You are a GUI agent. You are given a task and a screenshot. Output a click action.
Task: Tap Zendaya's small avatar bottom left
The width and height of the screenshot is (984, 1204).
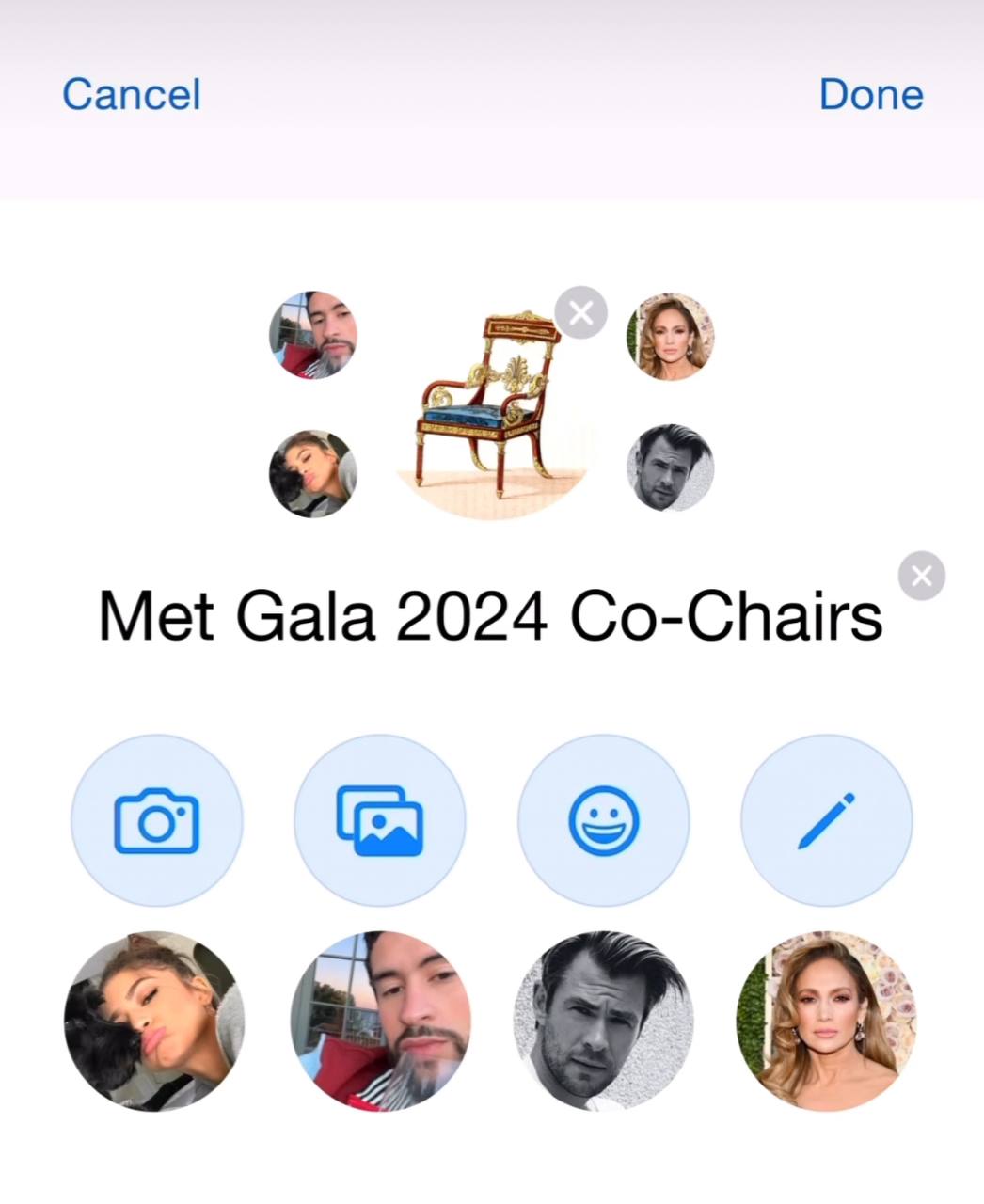[313, 473]
